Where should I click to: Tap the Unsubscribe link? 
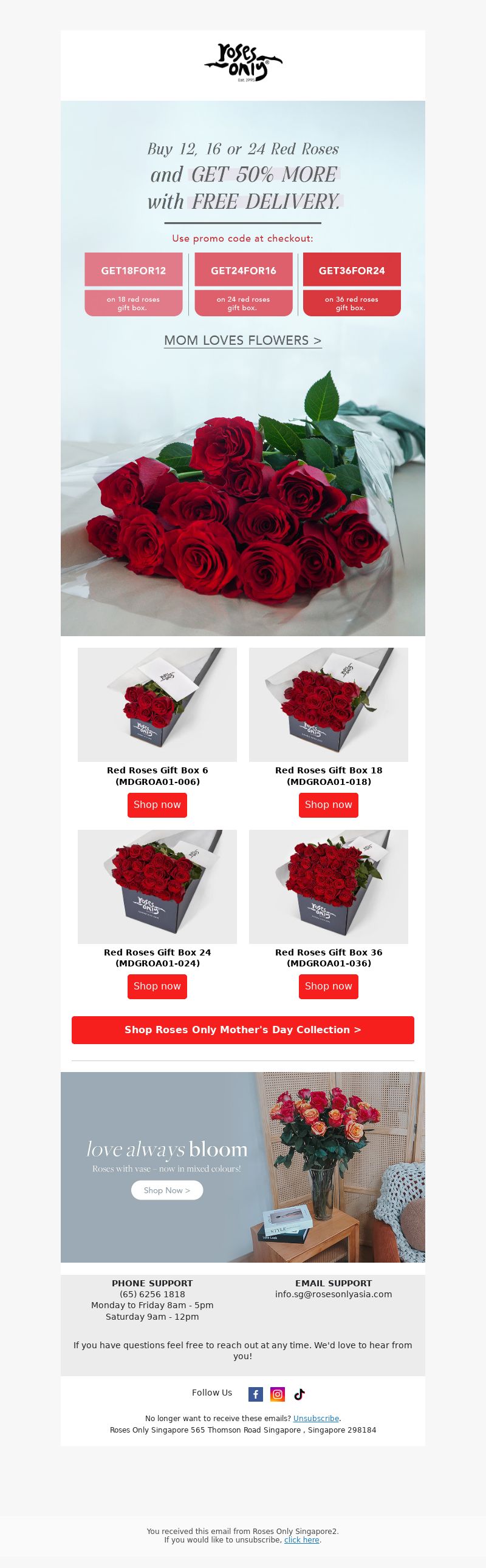pyautogui.click(x=315, y=1418)
